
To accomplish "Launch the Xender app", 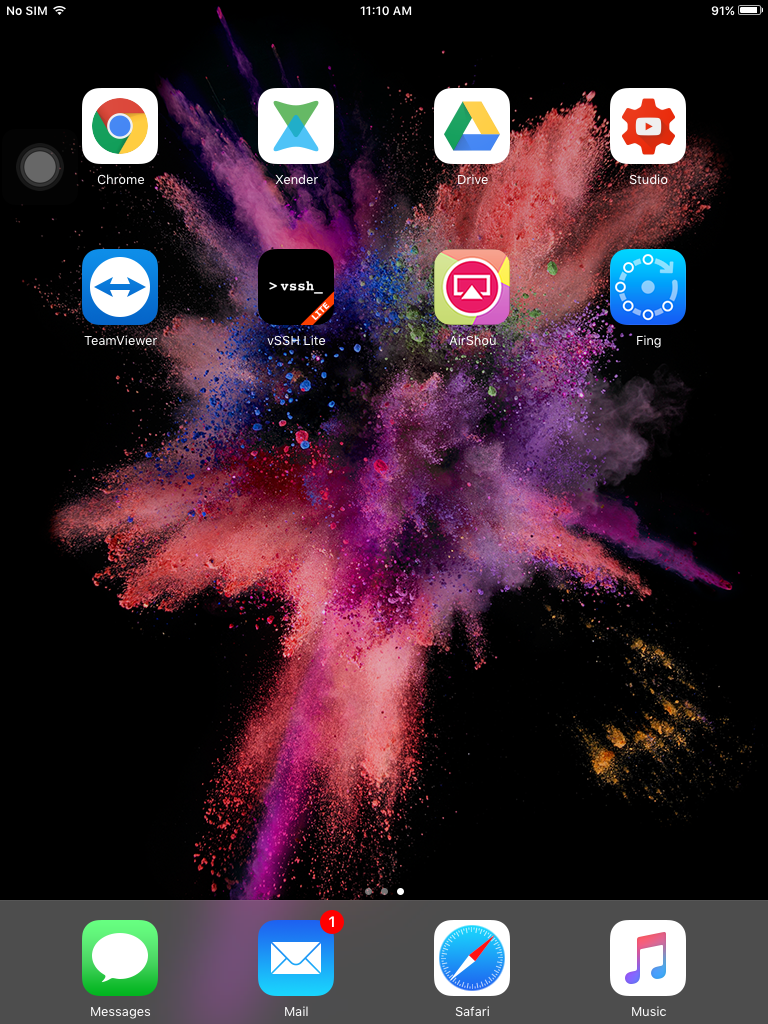I will 296,126.
